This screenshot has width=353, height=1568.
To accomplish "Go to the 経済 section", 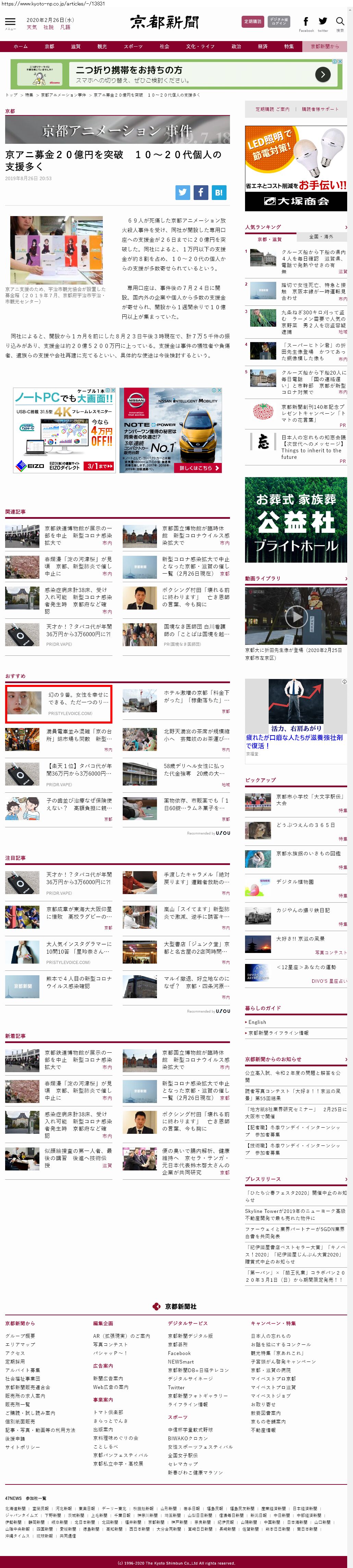I will [x=262, y=46].
